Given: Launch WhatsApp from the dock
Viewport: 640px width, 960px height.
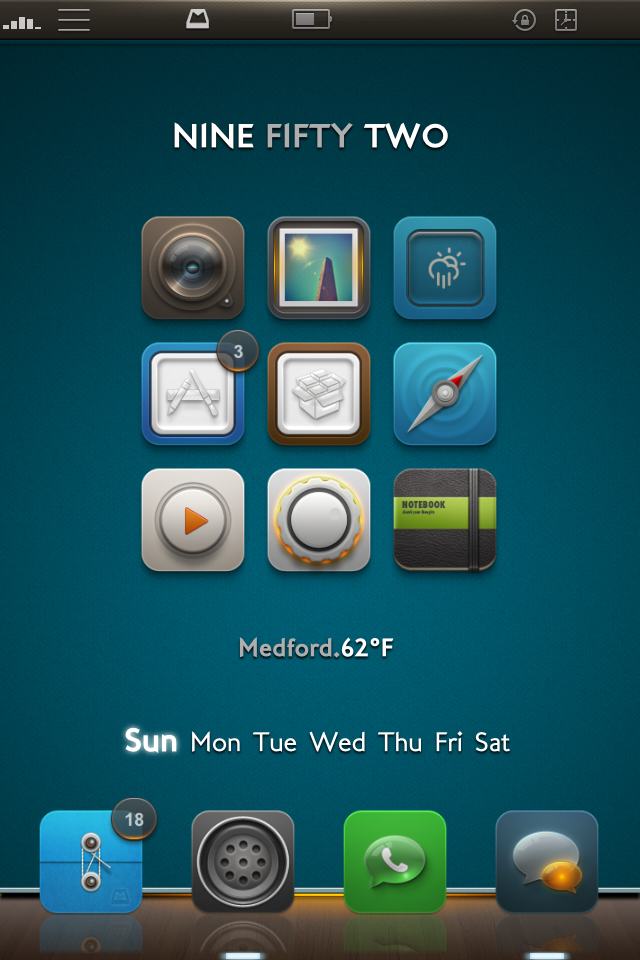Looking at the screenshot, I should click(395, 861).
